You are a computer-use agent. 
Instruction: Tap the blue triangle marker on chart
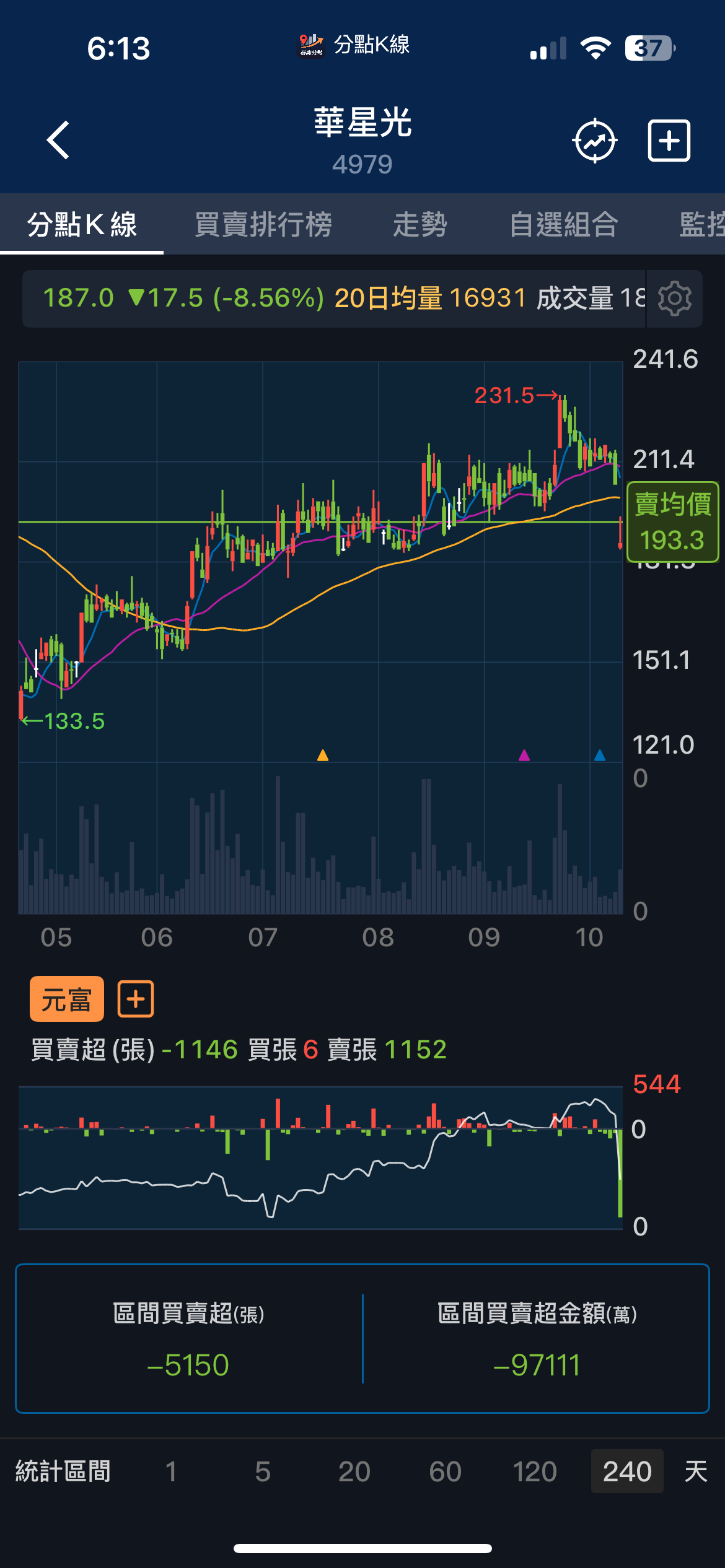(599, 755)
